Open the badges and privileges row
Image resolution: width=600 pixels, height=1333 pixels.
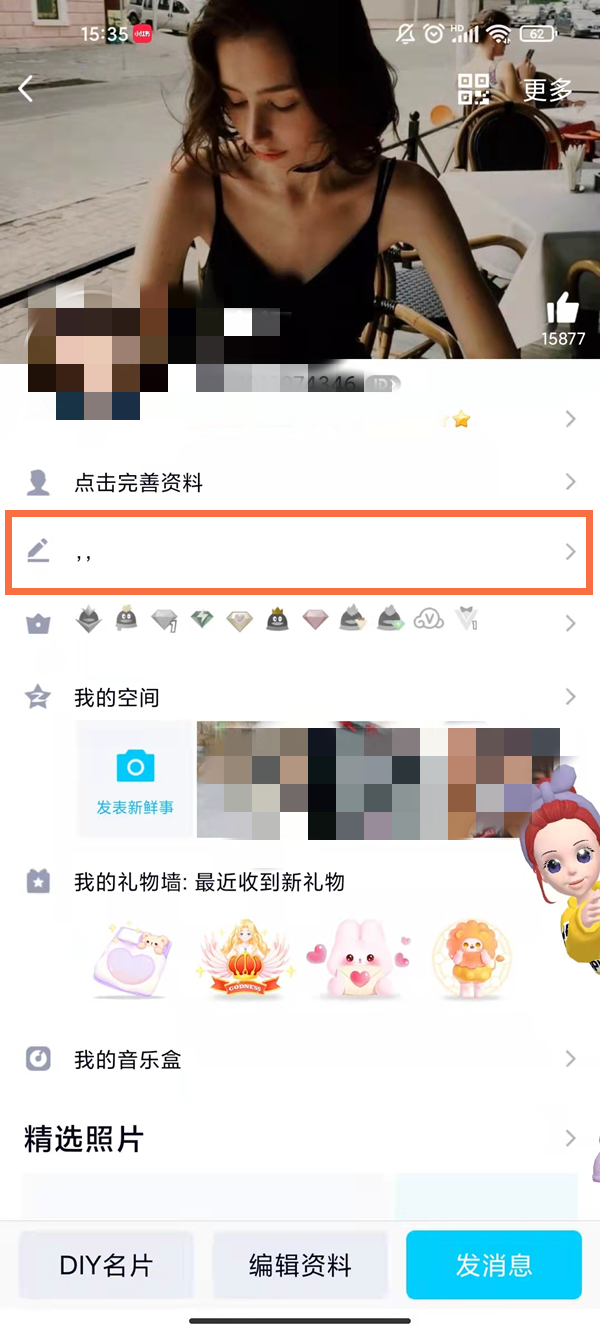300,622
